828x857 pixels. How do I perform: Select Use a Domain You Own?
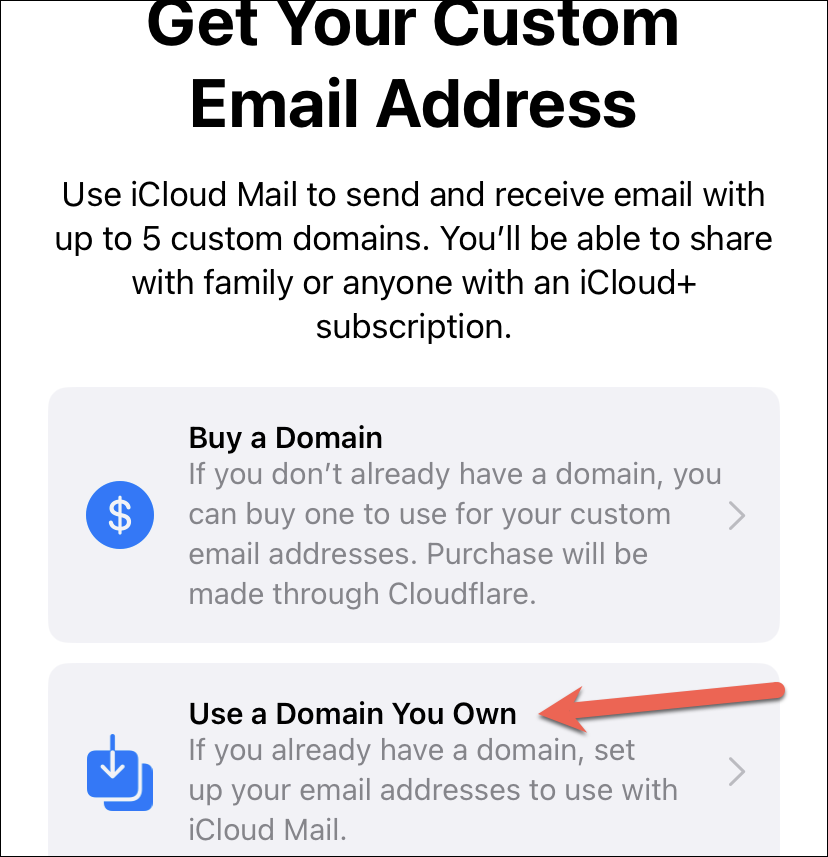414,760
